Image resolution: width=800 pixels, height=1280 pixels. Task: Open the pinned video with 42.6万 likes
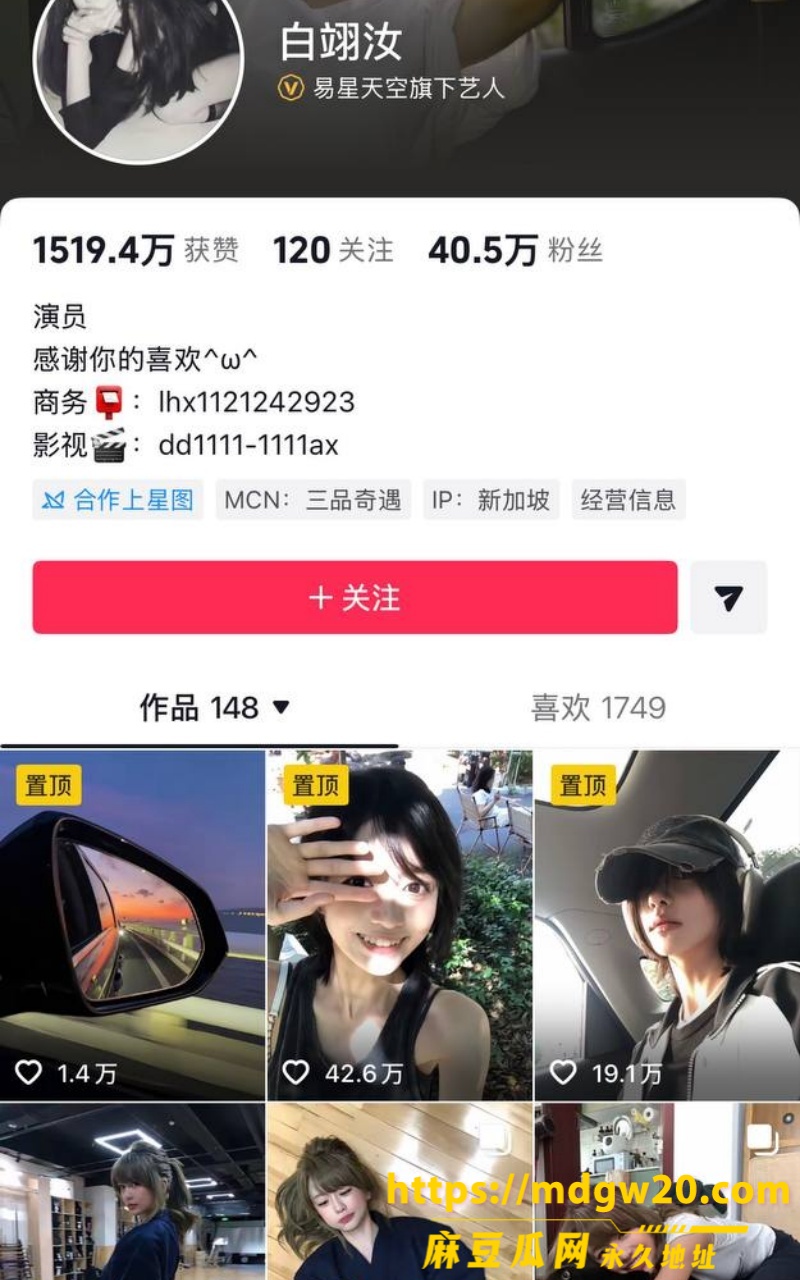(400, 925)
